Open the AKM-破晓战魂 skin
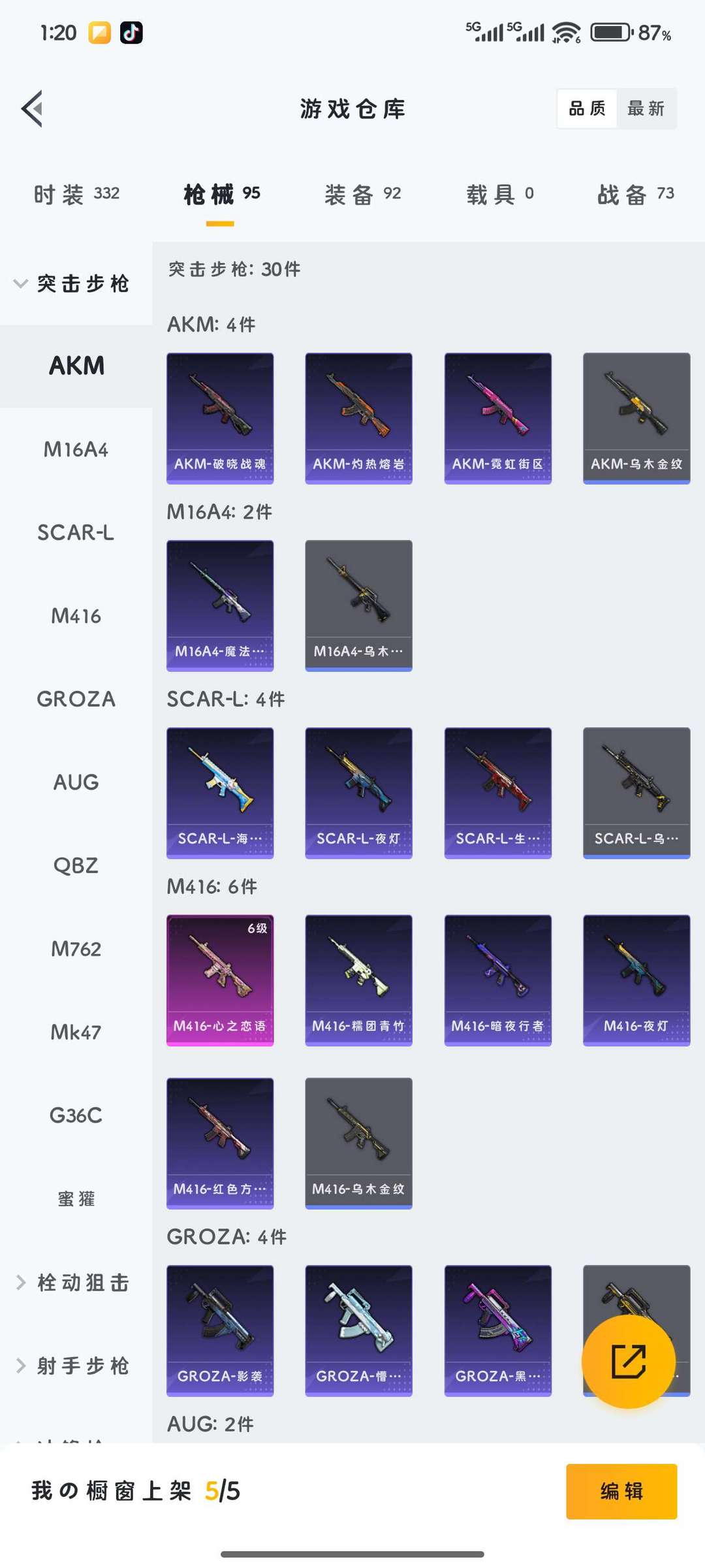The width and height of the screenshot is (705, 1568). 220,418
